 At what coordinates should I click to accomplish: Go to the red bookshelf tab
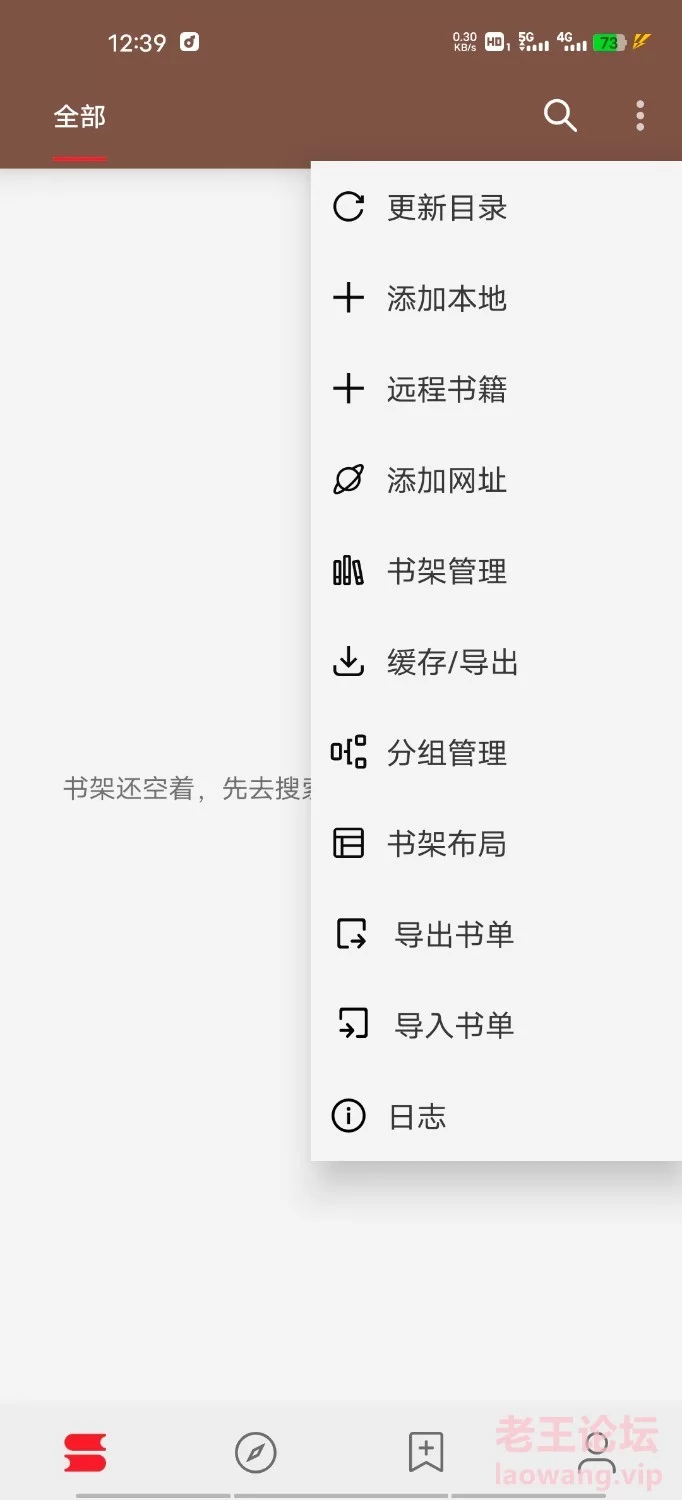pos(85,1452)
